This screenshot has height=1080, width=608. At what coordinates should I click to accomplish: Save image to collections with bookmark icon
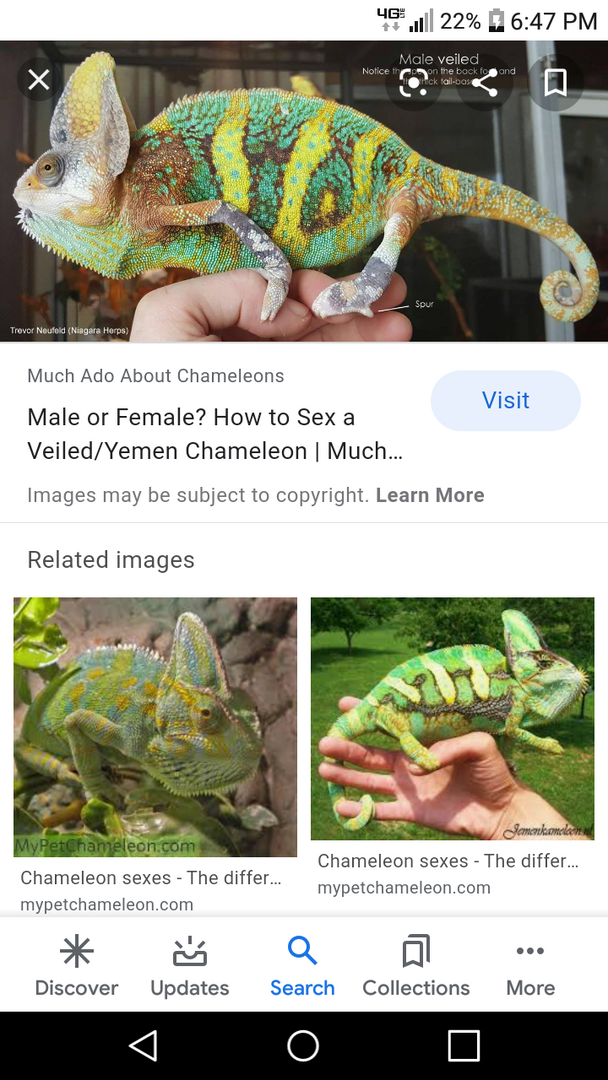[x=555, y=84]
